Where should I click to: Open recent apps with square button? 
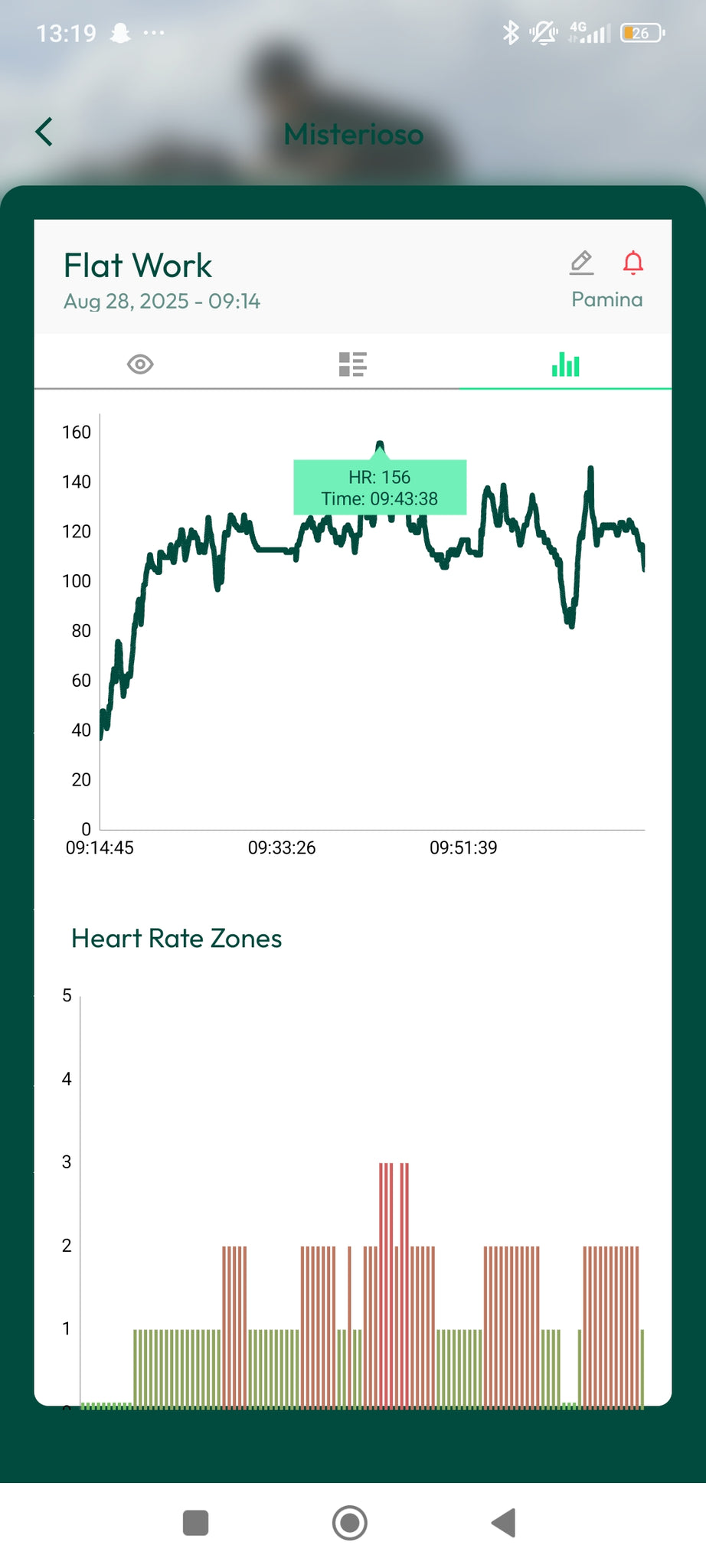tap(196, 1522)
